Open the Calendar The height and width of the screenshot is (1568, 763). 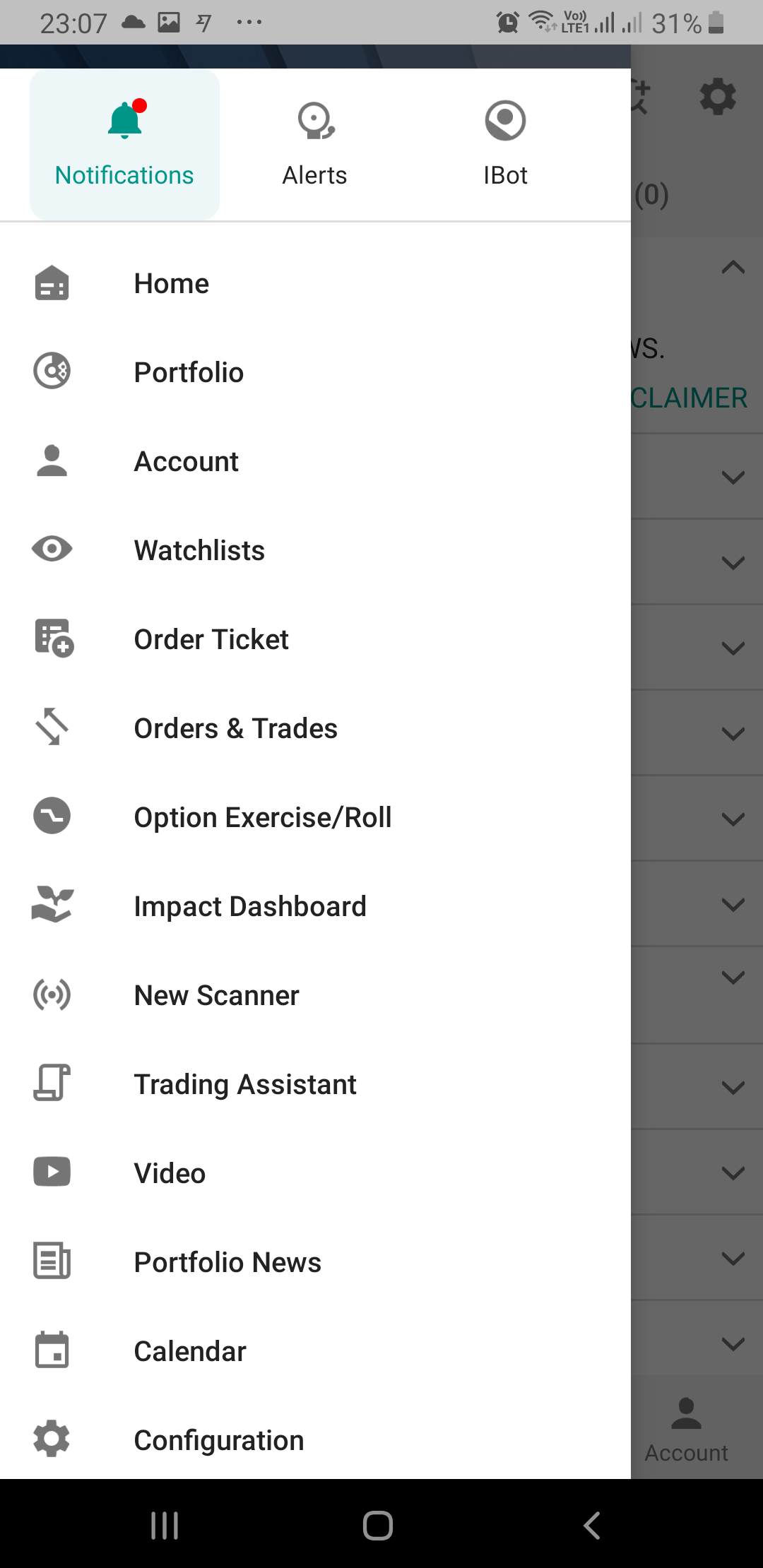coord(190,1352)
